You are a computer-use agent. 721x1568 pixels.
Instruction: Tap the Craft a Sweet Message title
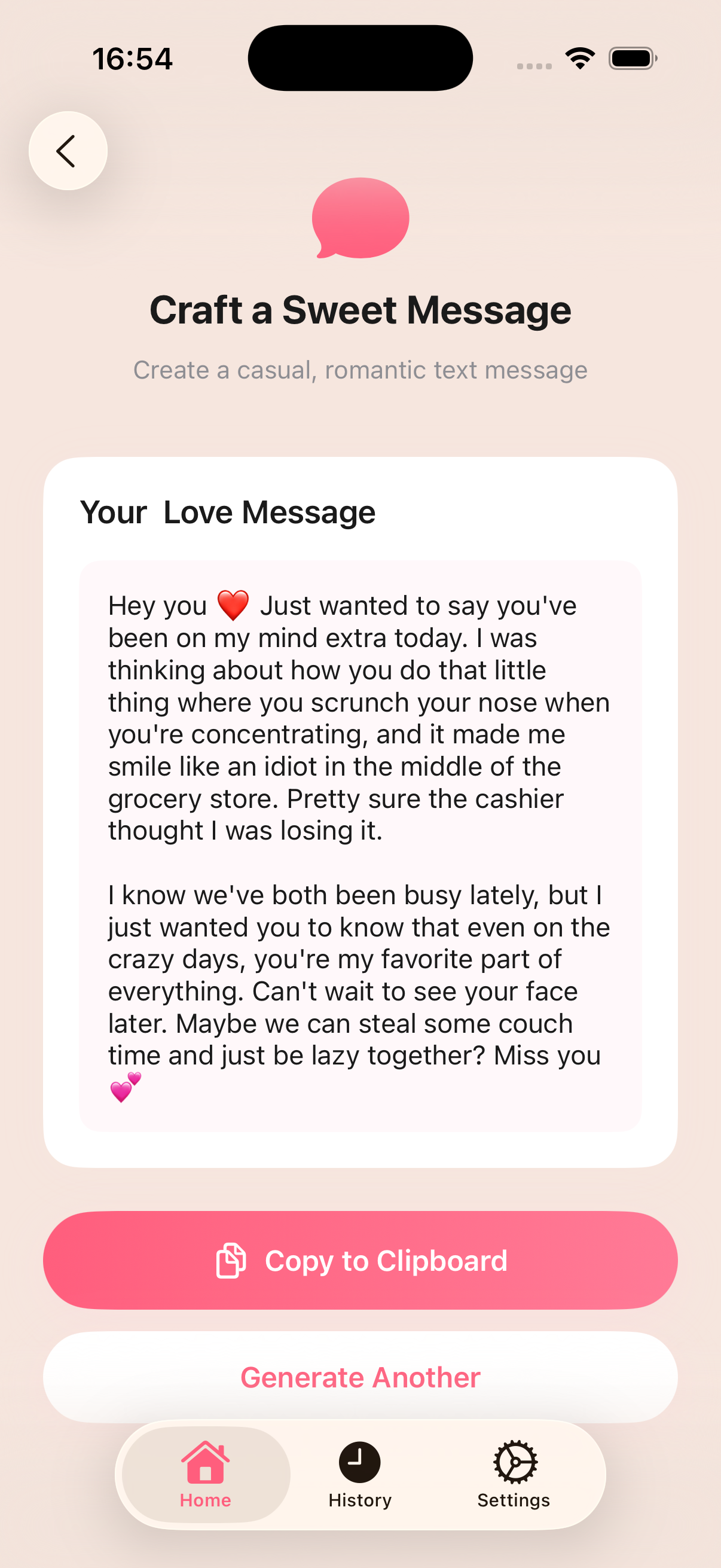point(360,309)
